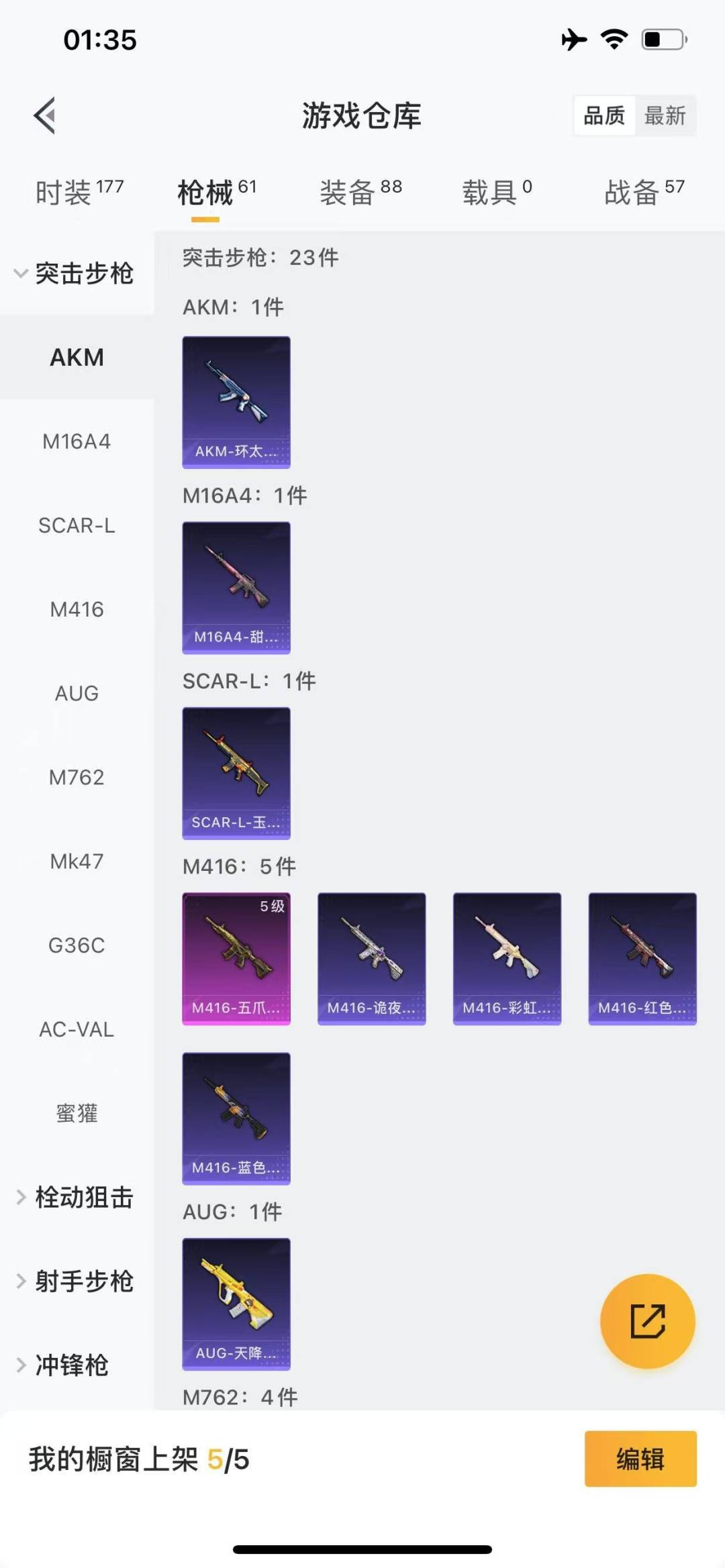View the M416-彩虹 skin
Screen dimensions: 725x1568
click(507, 958)
